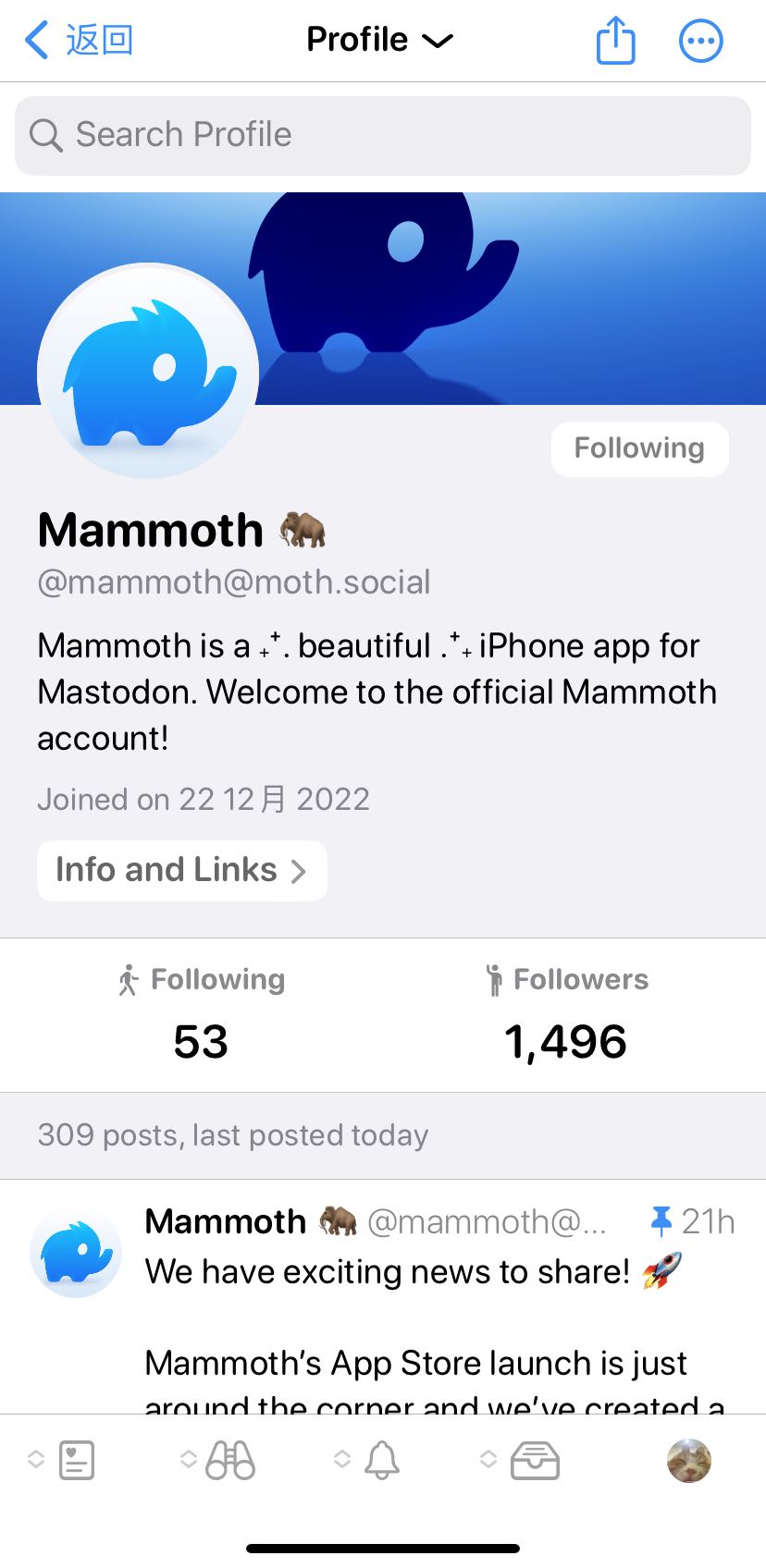Tap the Search Profile field
This screenshot has width=766, height=1568.
pyautogui.click(x=383, y=135)
